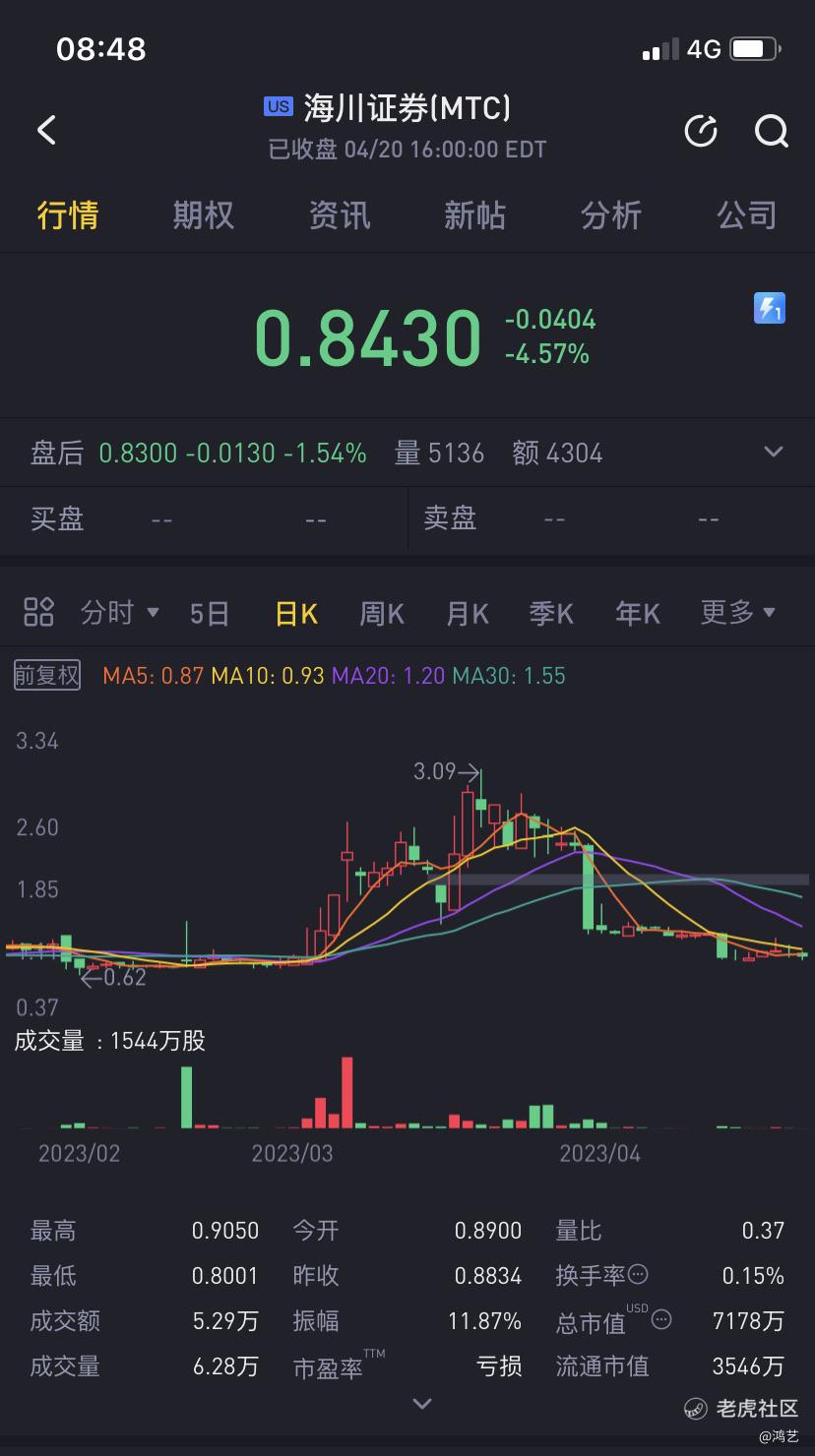Switch to the 期权 tab
This screenshot has width=815, height=1456.
click(x=203, y=214)
